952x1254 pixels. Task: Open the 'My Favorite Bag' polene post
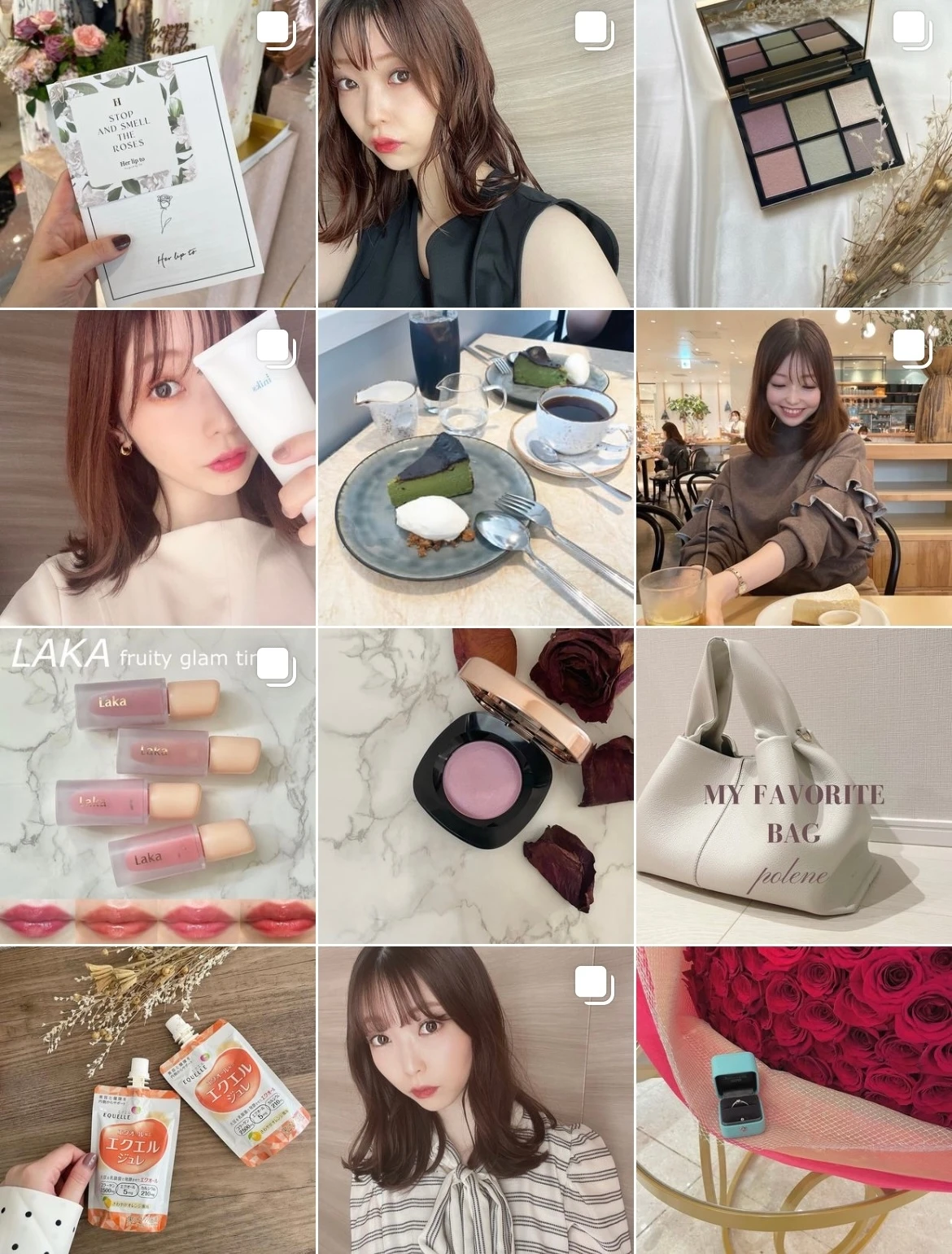click(793, 785)
